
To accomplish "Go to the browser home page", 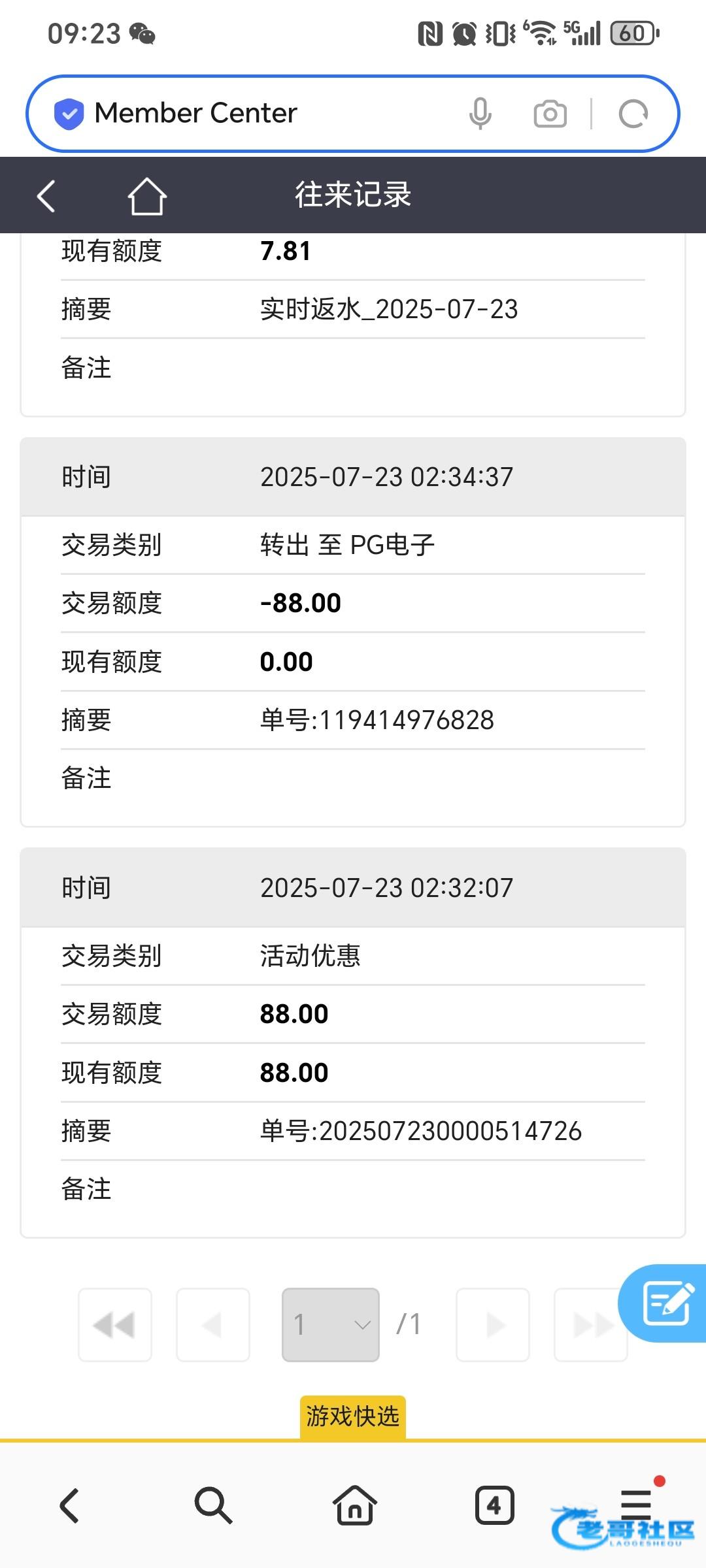I will pyautogui.click(x=354, y=1505).
